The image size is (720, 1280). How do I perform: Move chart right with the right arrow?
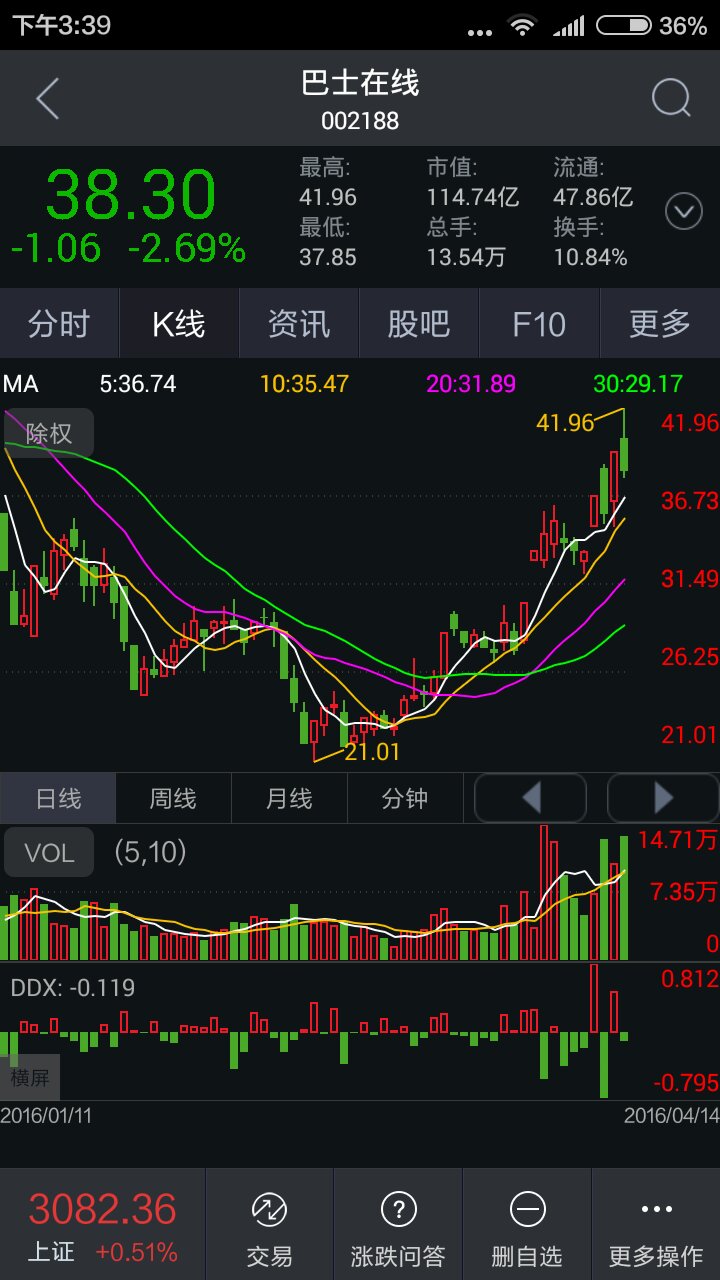click(x=663, y=798)
